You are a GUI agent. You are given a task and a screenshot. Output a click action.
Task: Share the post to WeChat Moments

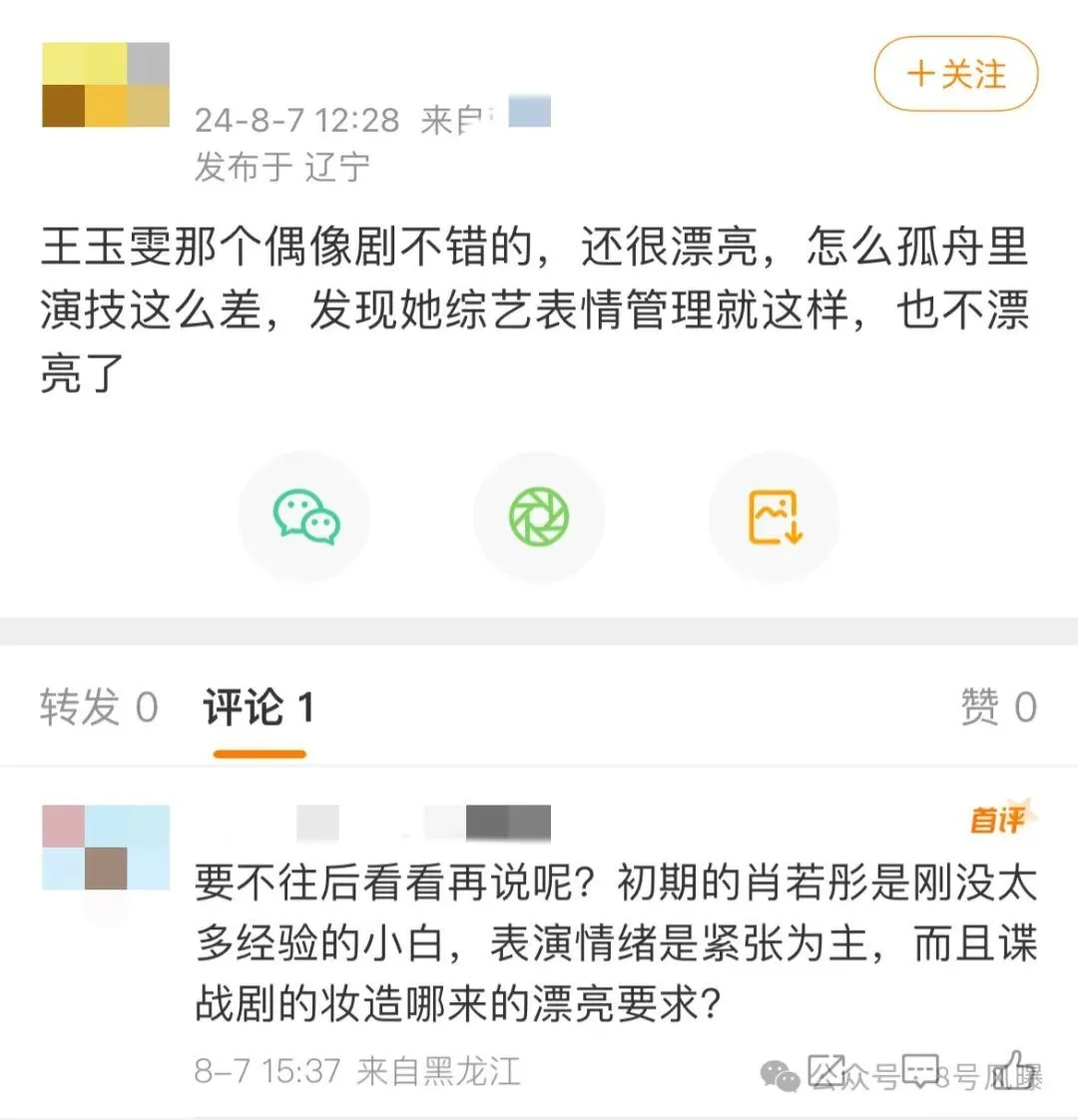pyautogui.click(x=539, y=517)
